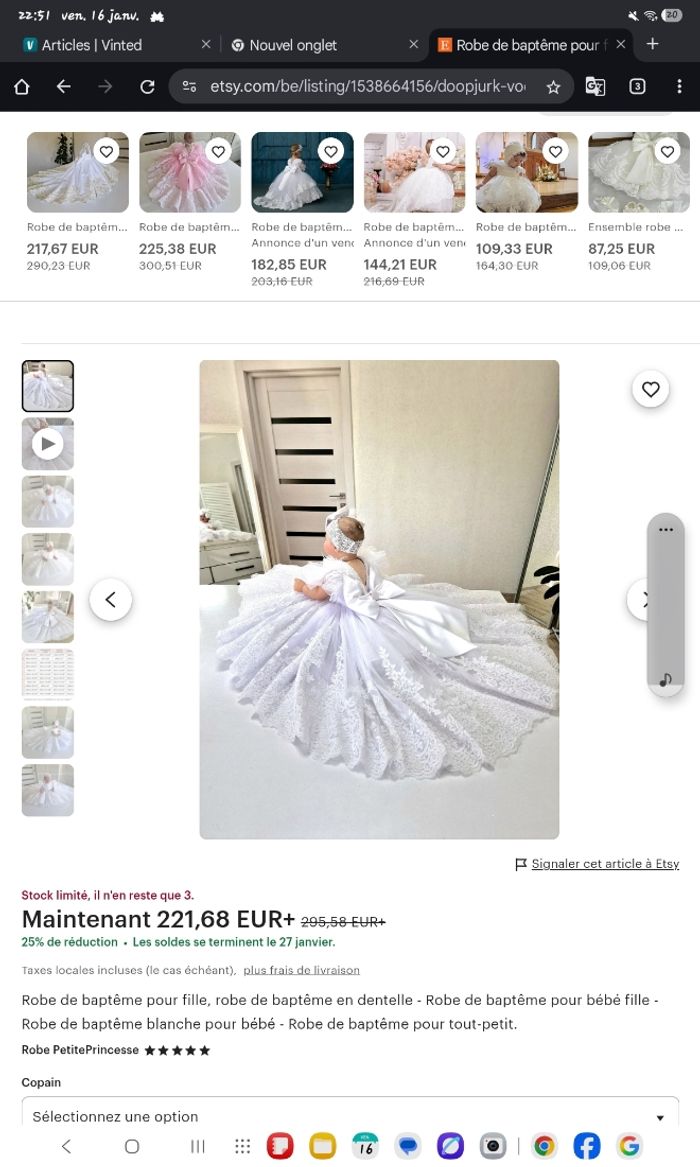This screenshot has height=1167, width=700.
Task: Expand the Sélectionnez une option dropdown
Action: coord(350,1116)
